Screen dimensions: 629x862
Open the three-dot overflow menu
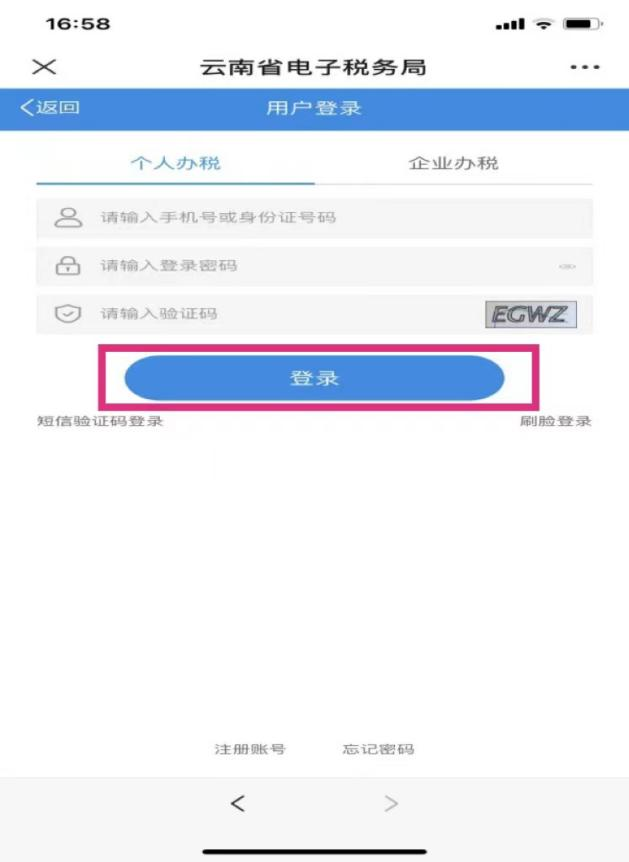tap(584, 67)
